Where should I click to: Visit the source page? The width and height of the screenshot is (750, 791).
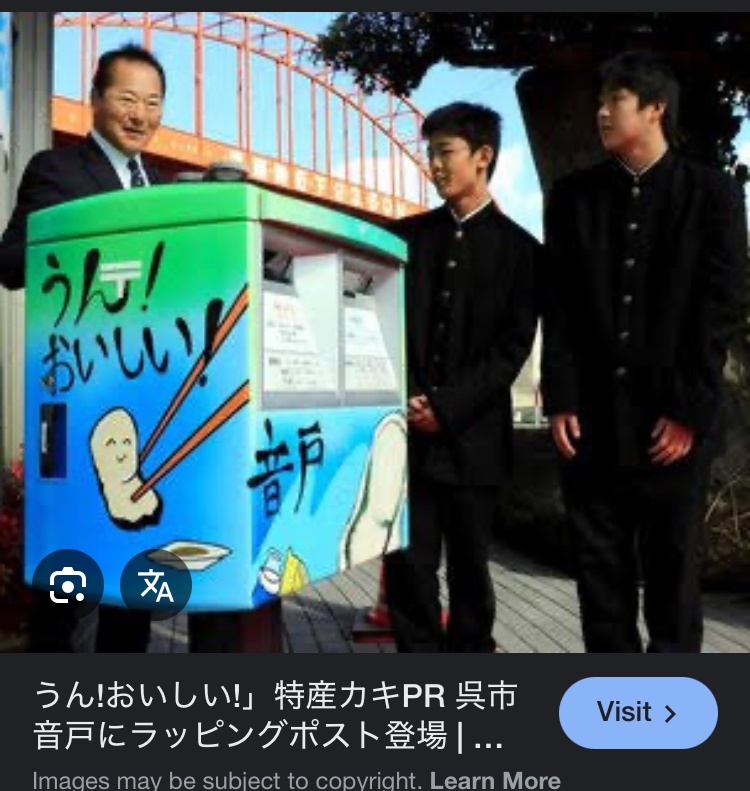pos(637,713)
